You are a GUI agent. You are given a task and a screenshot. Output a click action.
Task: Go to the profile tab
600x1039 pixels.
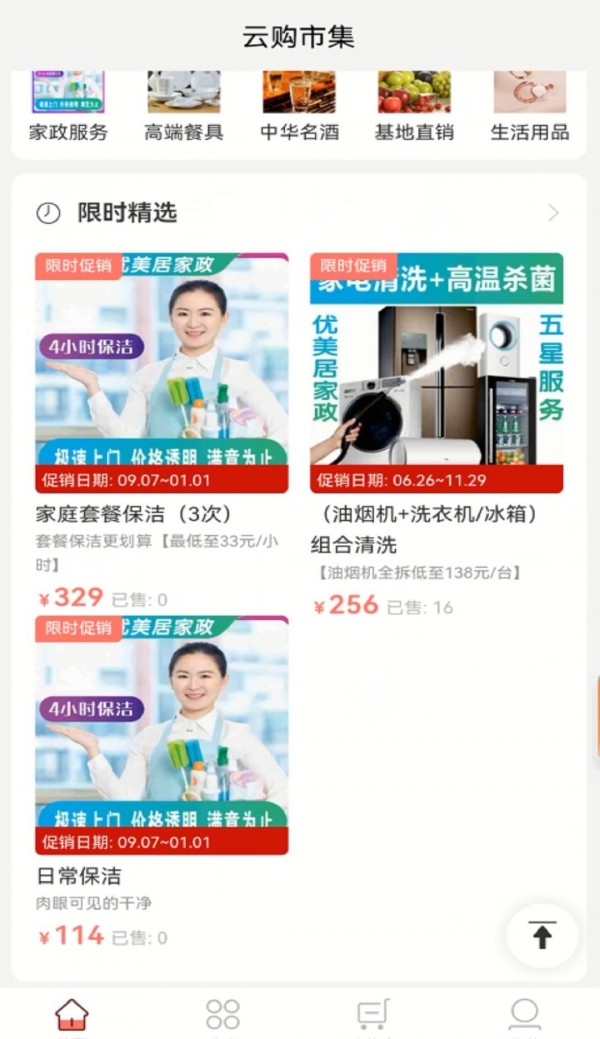pyautogui.click(x=525, y=1015)
